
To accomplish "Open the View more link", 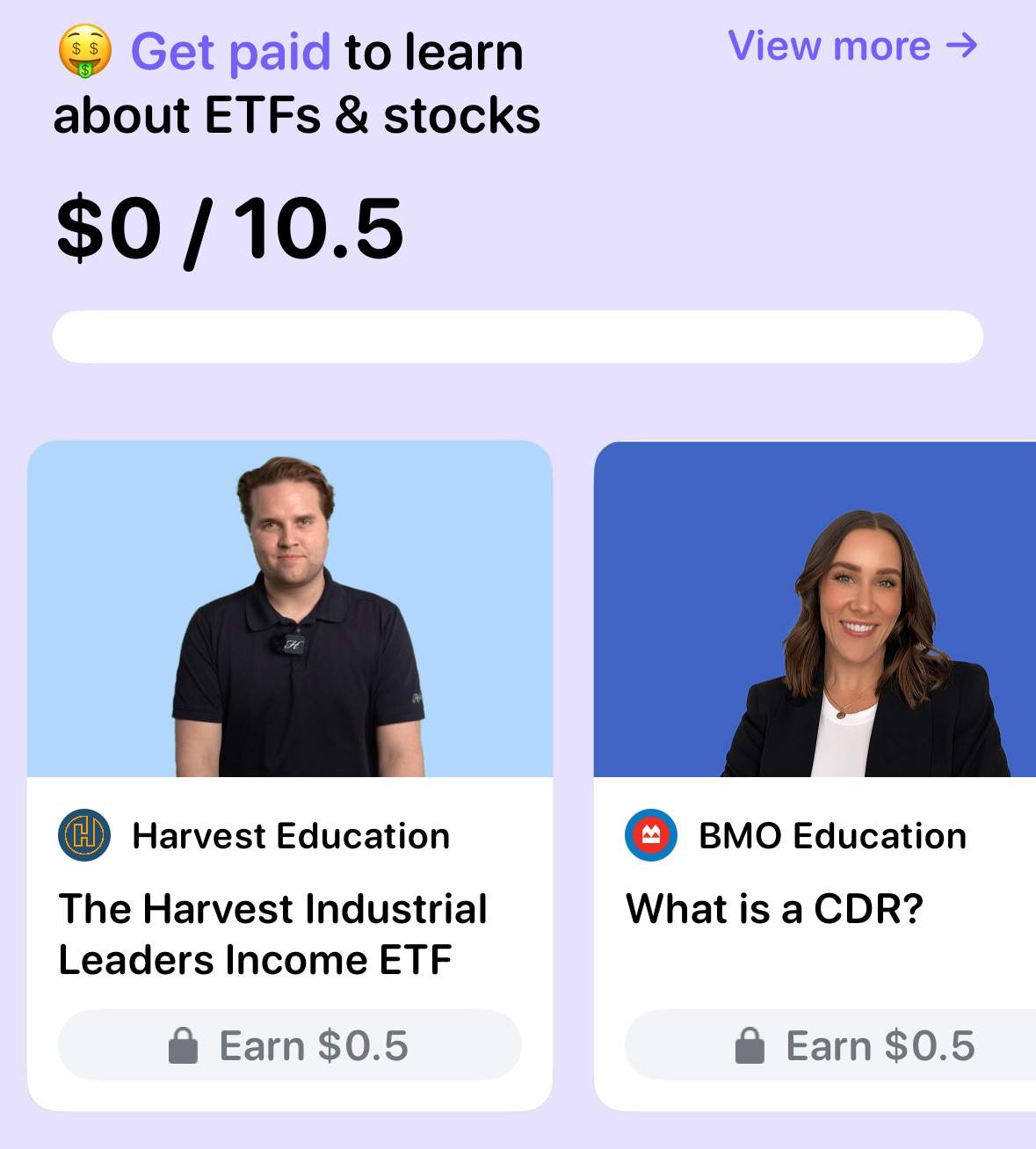I will 852,46.
